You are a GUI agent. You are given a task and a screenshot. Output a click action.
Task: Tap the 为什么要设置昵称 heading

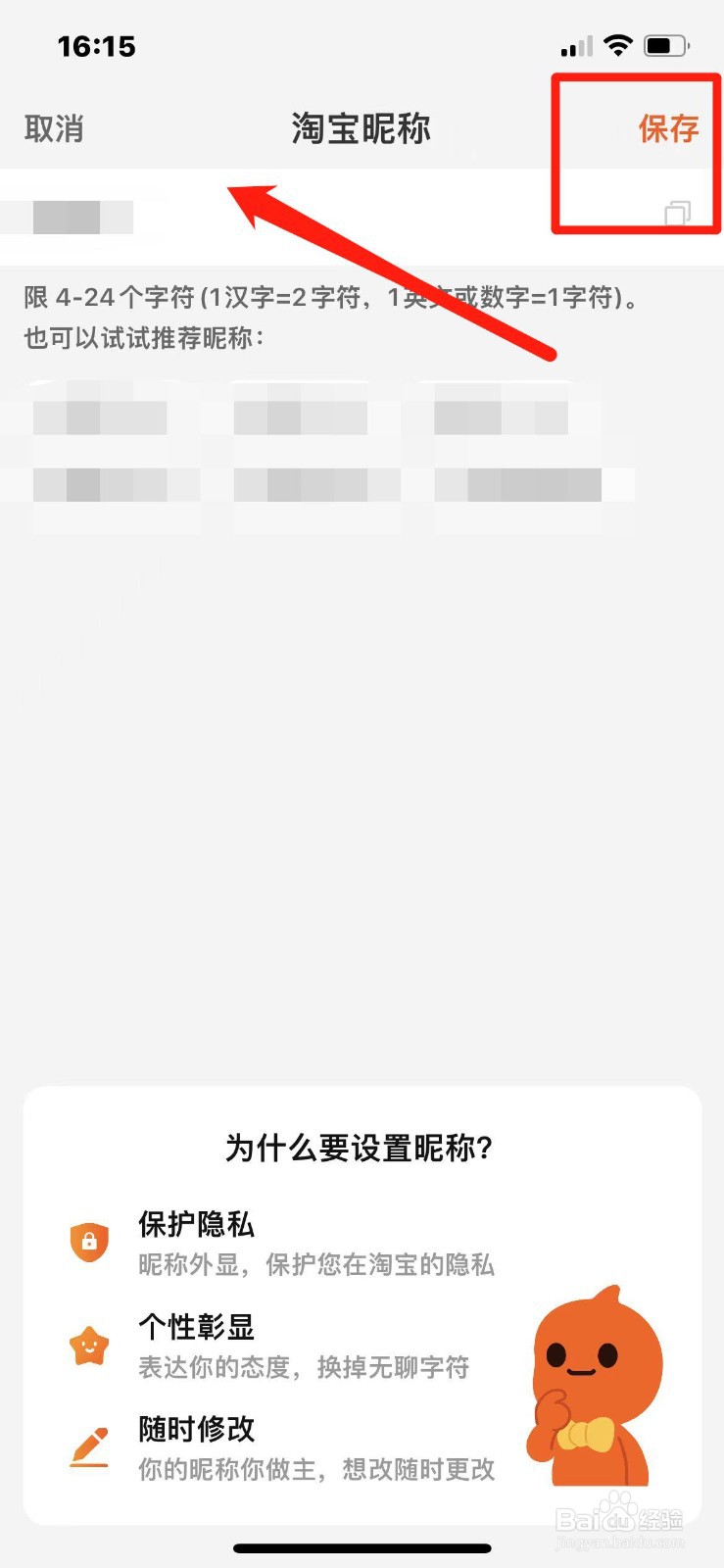(361, 1148)
